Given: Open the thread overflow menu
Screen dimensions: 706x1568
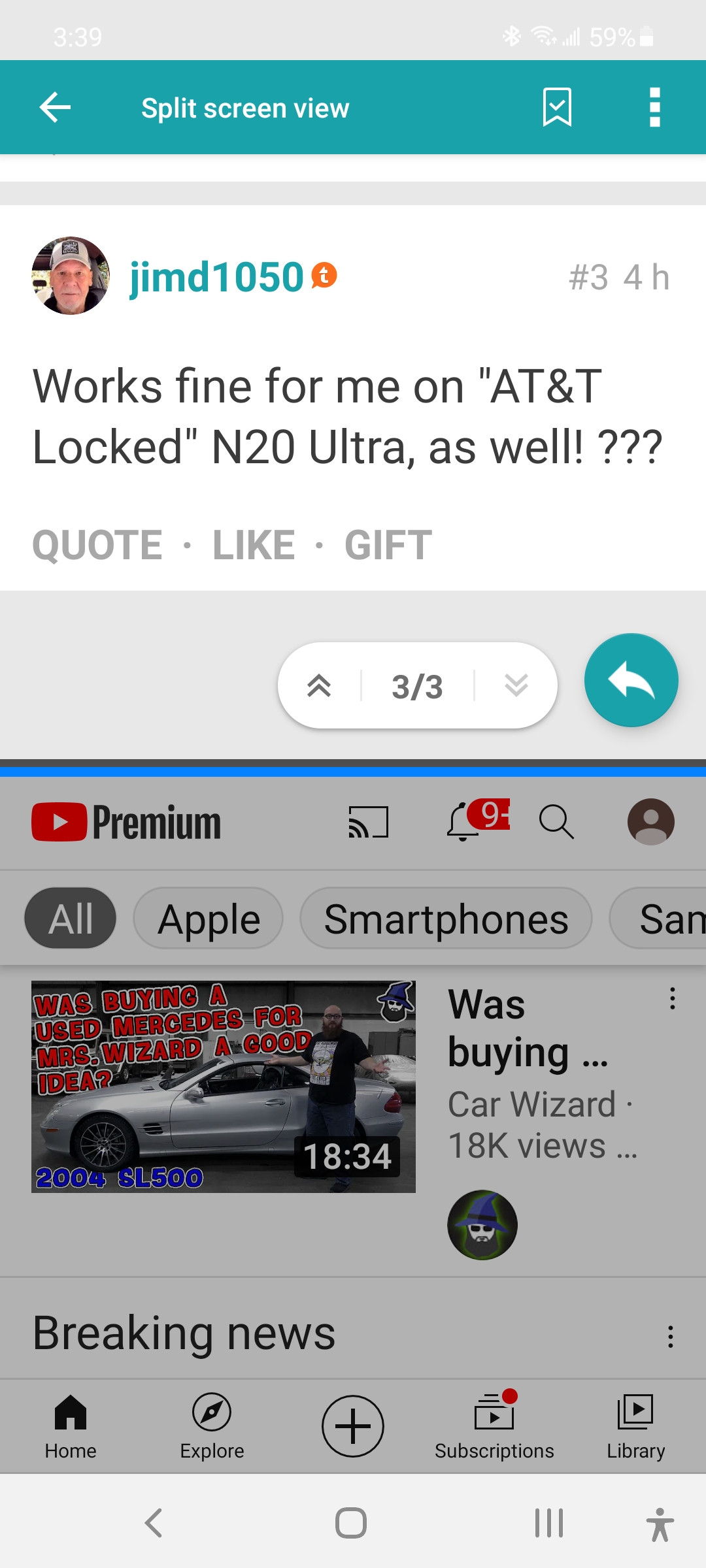Looking at the screenshot, I should pyautogui.click(x=654, y=107).
